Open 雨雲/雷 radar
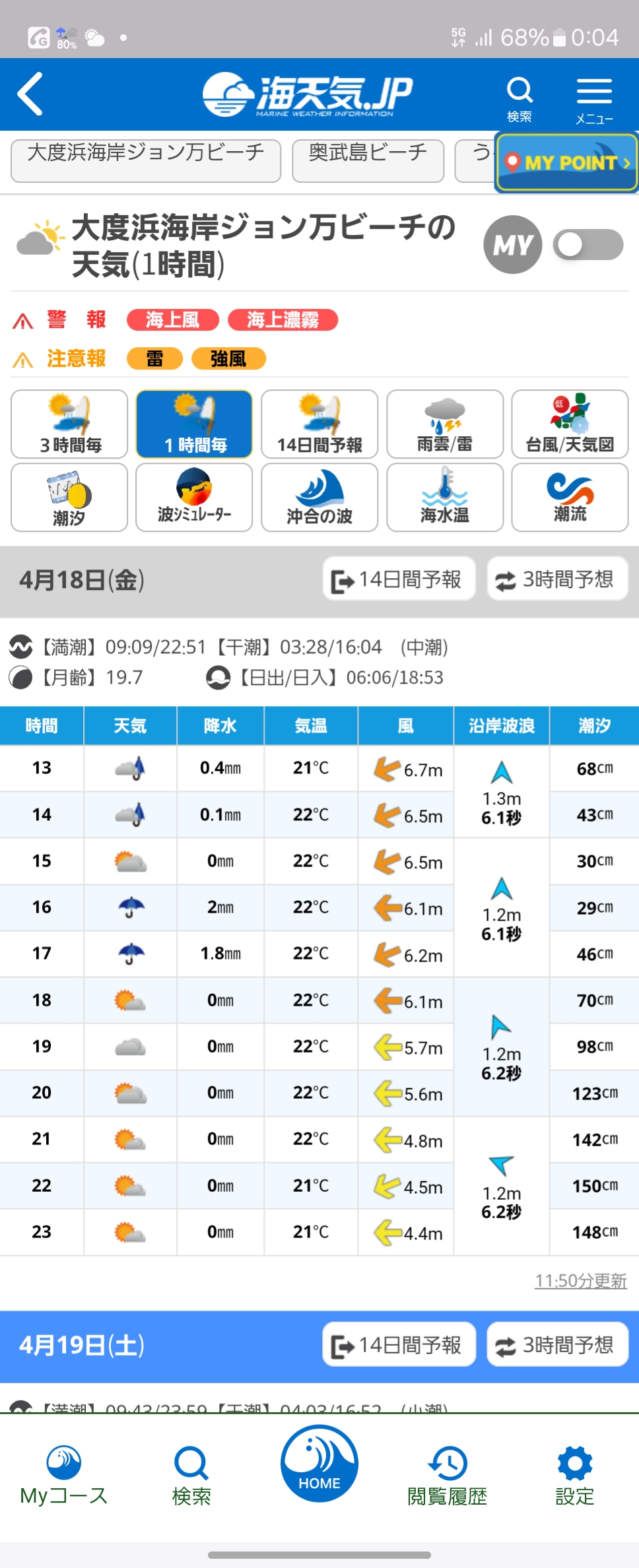The height and width of the screenshot is (1568, 639). pyautogui.click(x=444, y=424)
